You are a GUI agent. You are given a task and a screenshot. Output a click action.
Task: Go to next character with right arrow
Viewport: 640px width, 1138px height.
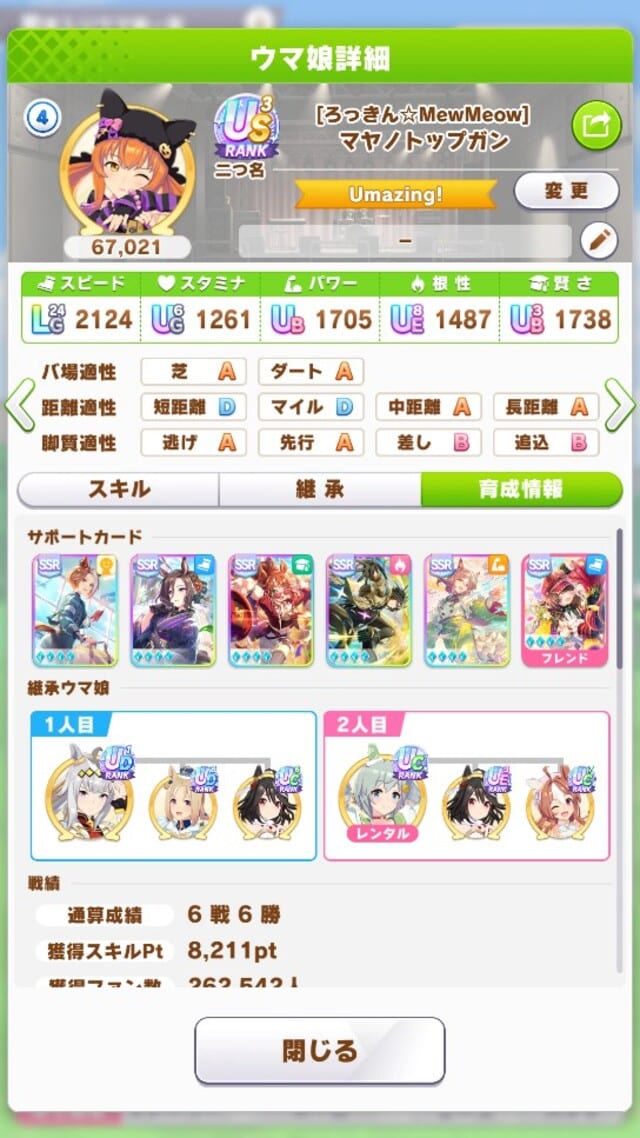pos(619,405)
